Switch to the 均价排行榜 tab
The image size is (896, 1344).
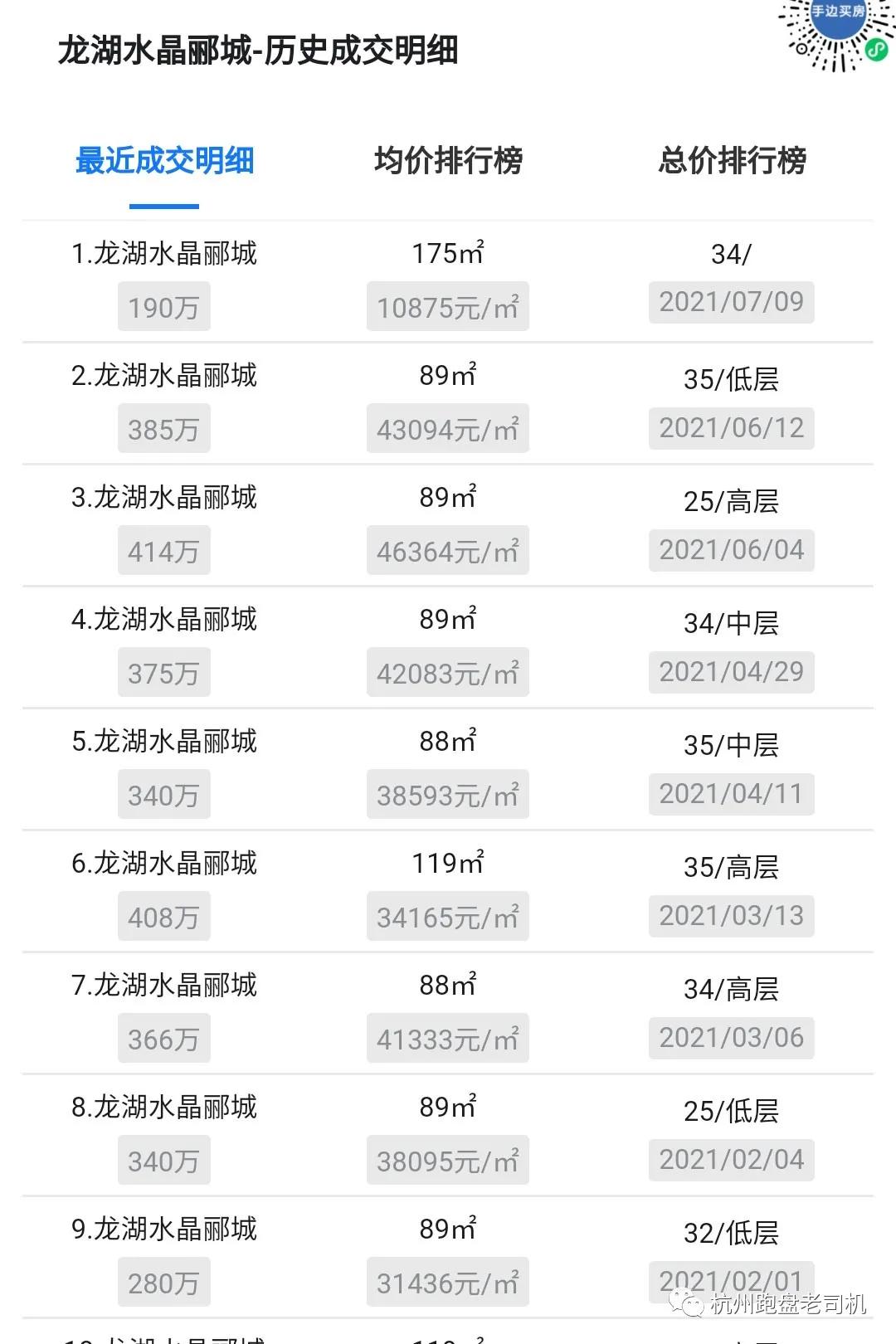coord(448,161)
